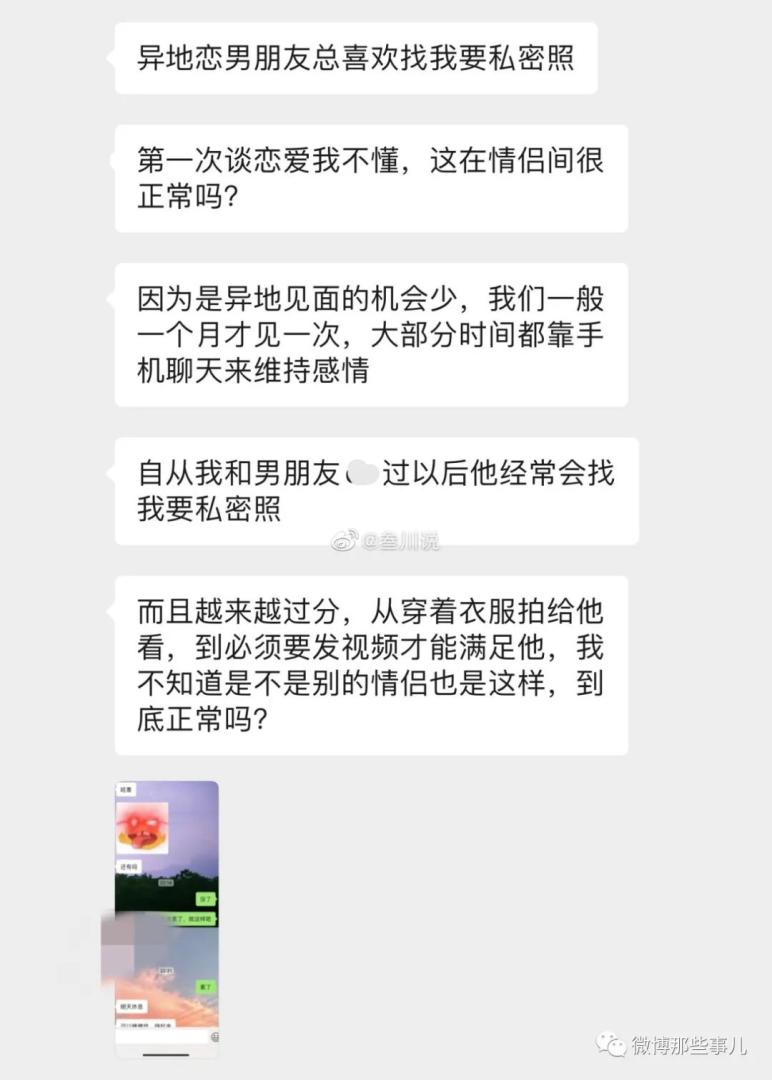Viewport: 772px width, 1080px height.
Task: Select the bubble asking 这在情侣间很正常吗
Action: 370,180
